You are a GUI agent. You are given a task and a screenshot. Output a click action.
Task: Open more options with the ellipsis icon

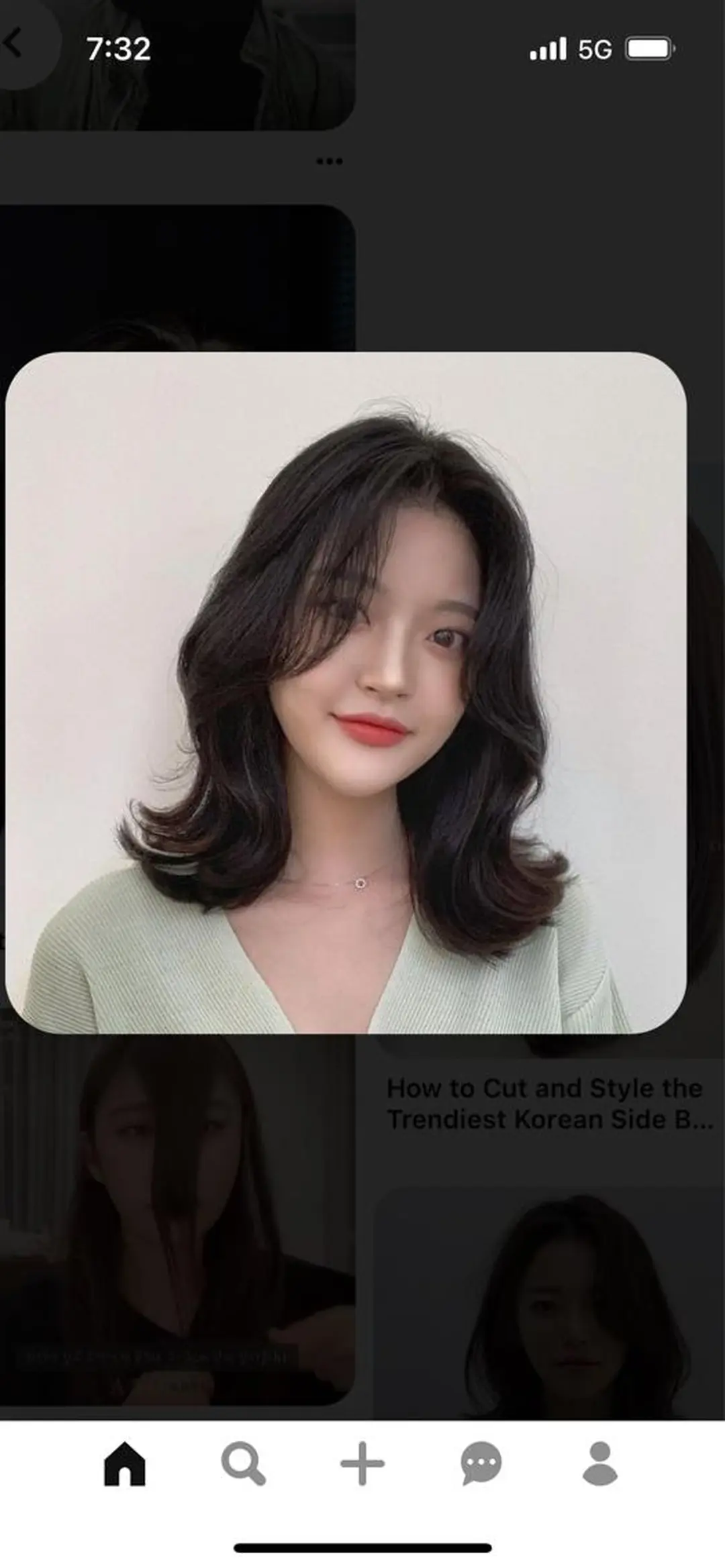329,160
